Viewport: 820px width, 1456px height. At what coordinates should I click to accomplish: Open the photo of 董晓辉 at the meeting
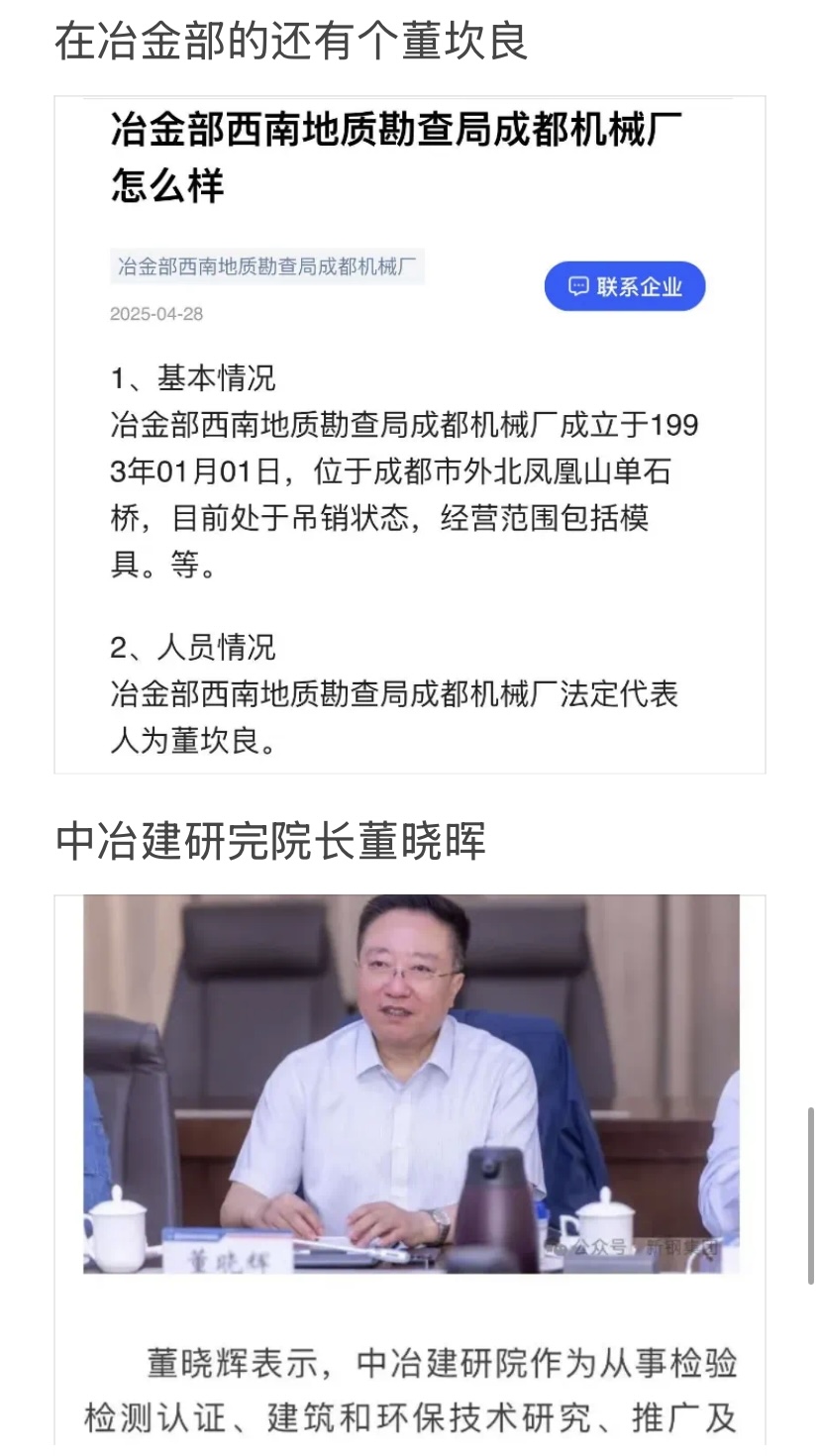(x=410, y=1085)
